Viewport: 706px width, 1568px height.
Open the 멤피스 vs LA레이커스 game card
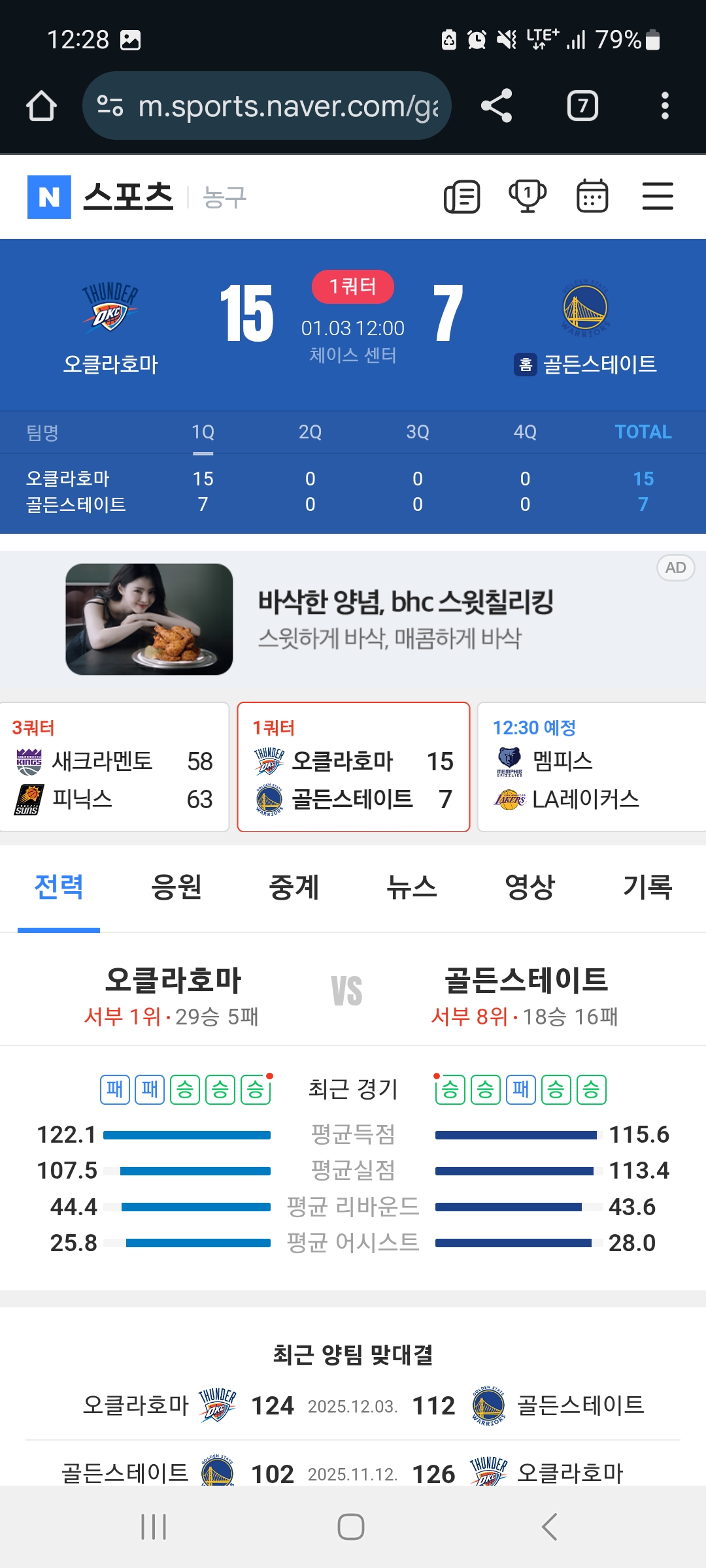click(x=592, y=767)
